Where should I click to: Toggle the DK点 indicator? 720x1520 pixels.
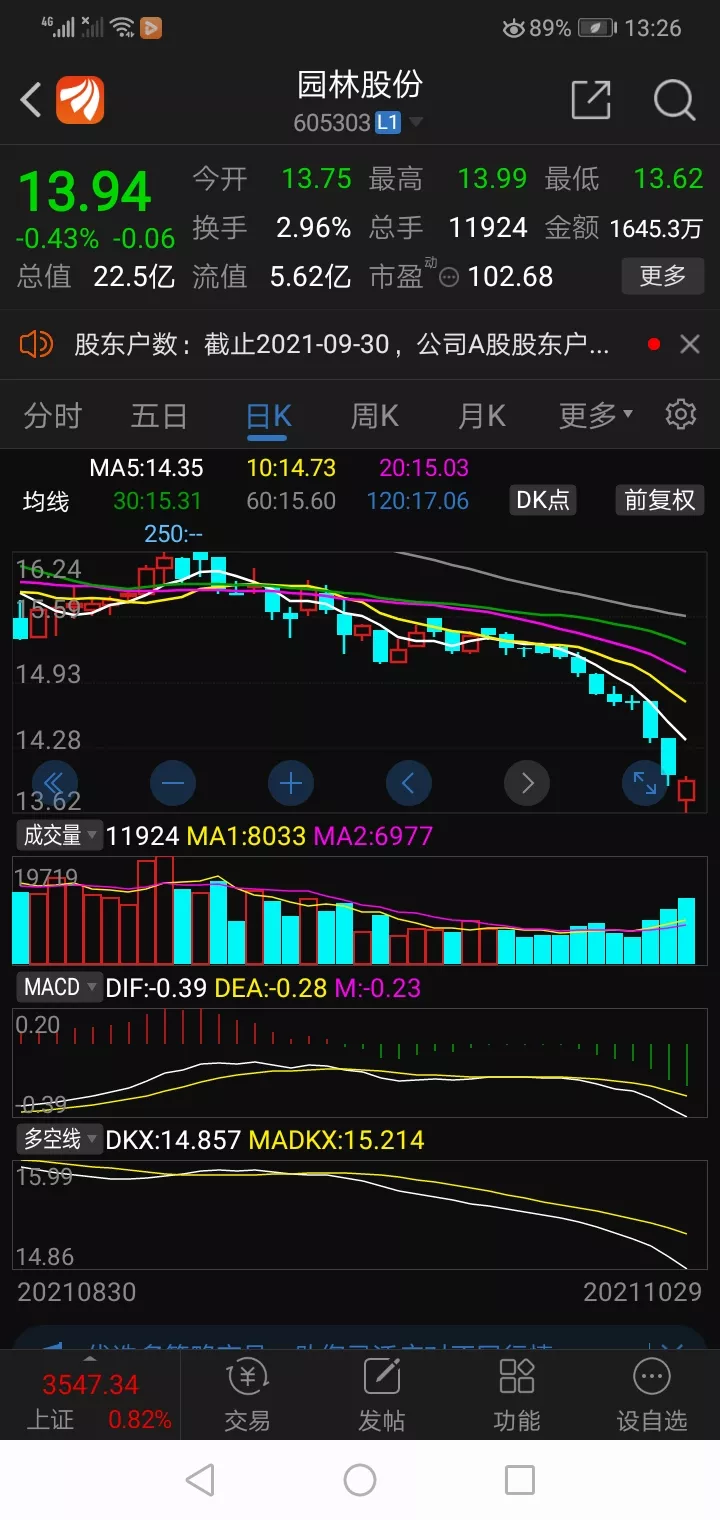tap(542, 500)
